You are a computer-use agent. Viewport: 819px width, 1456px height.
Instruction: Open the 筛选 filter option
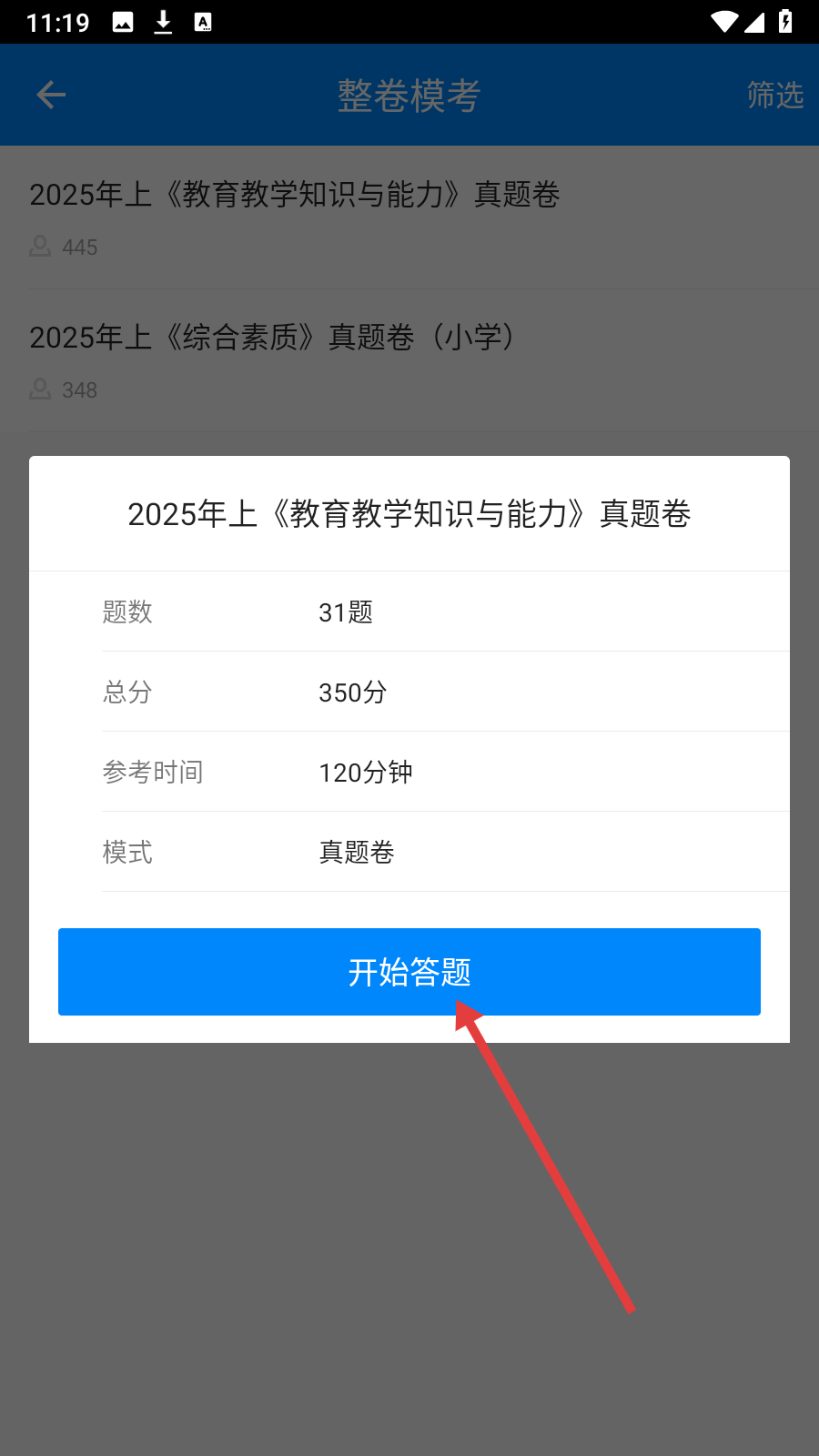point(775,95)
